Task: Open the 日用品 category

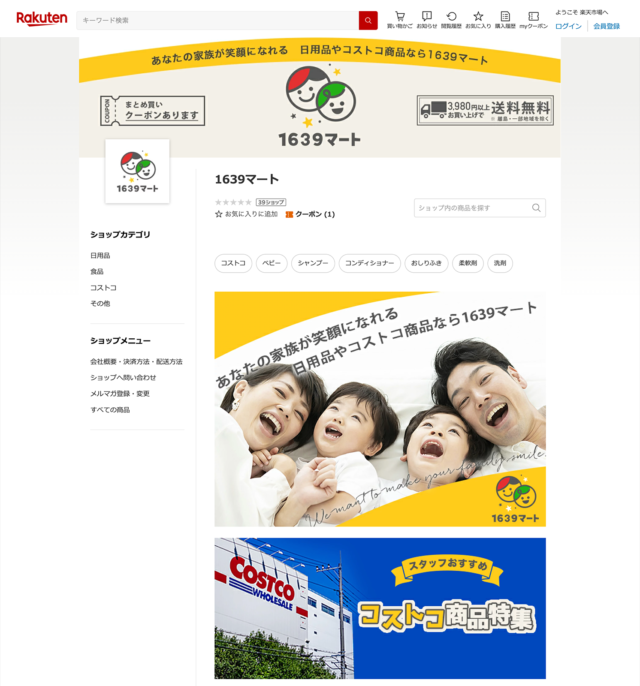Action: [100, 255]
